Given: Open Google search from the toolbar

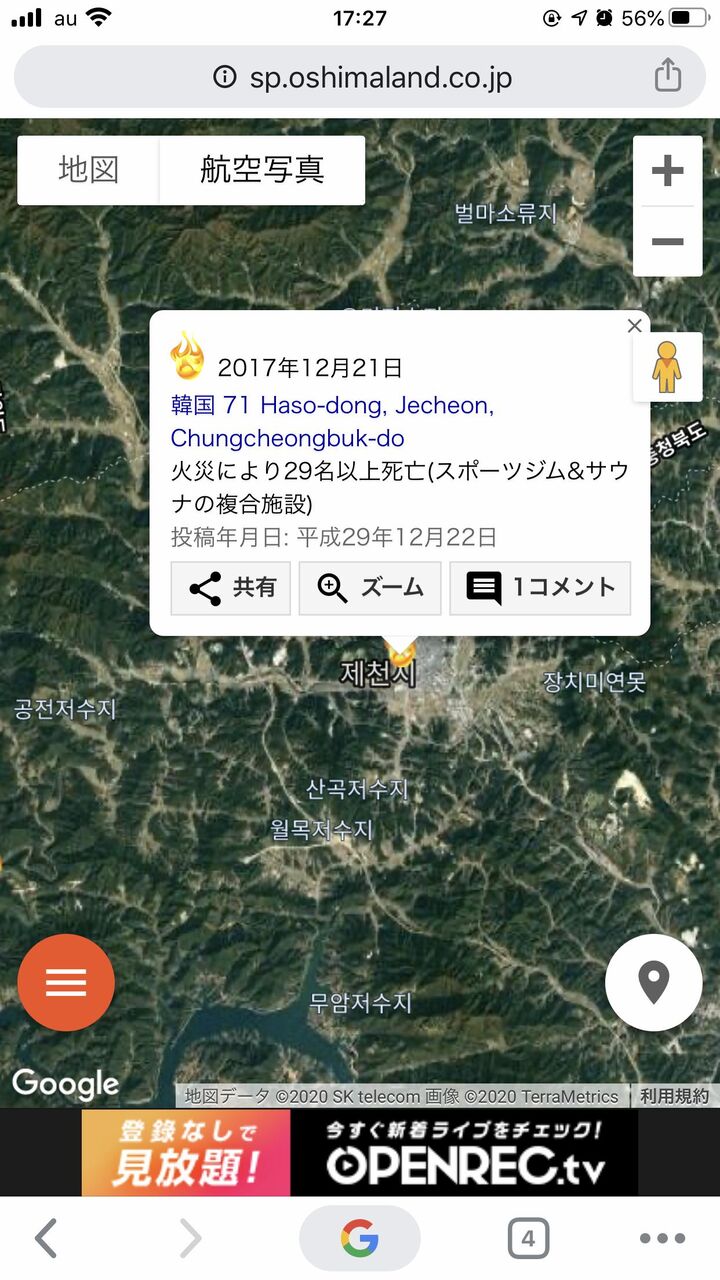Looking at the screenshot, I should click(x=360, y=1239).
